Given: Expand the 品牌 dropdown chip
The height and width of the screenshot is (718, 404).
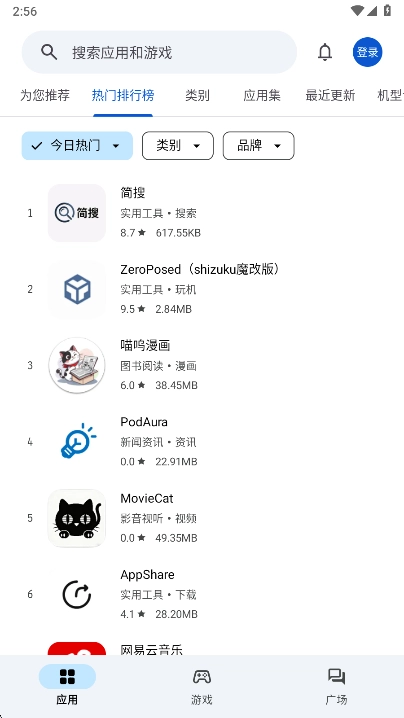Looking at the screenshot, I should coord(258,146).
